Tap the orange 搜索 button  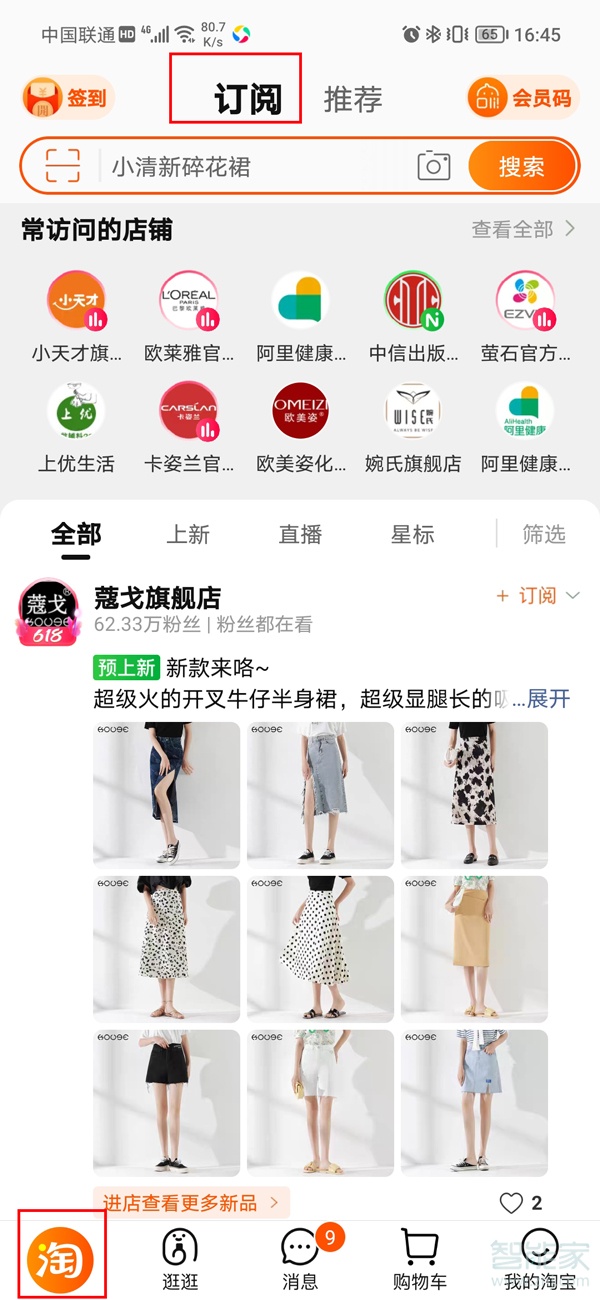tap(522, 166)
